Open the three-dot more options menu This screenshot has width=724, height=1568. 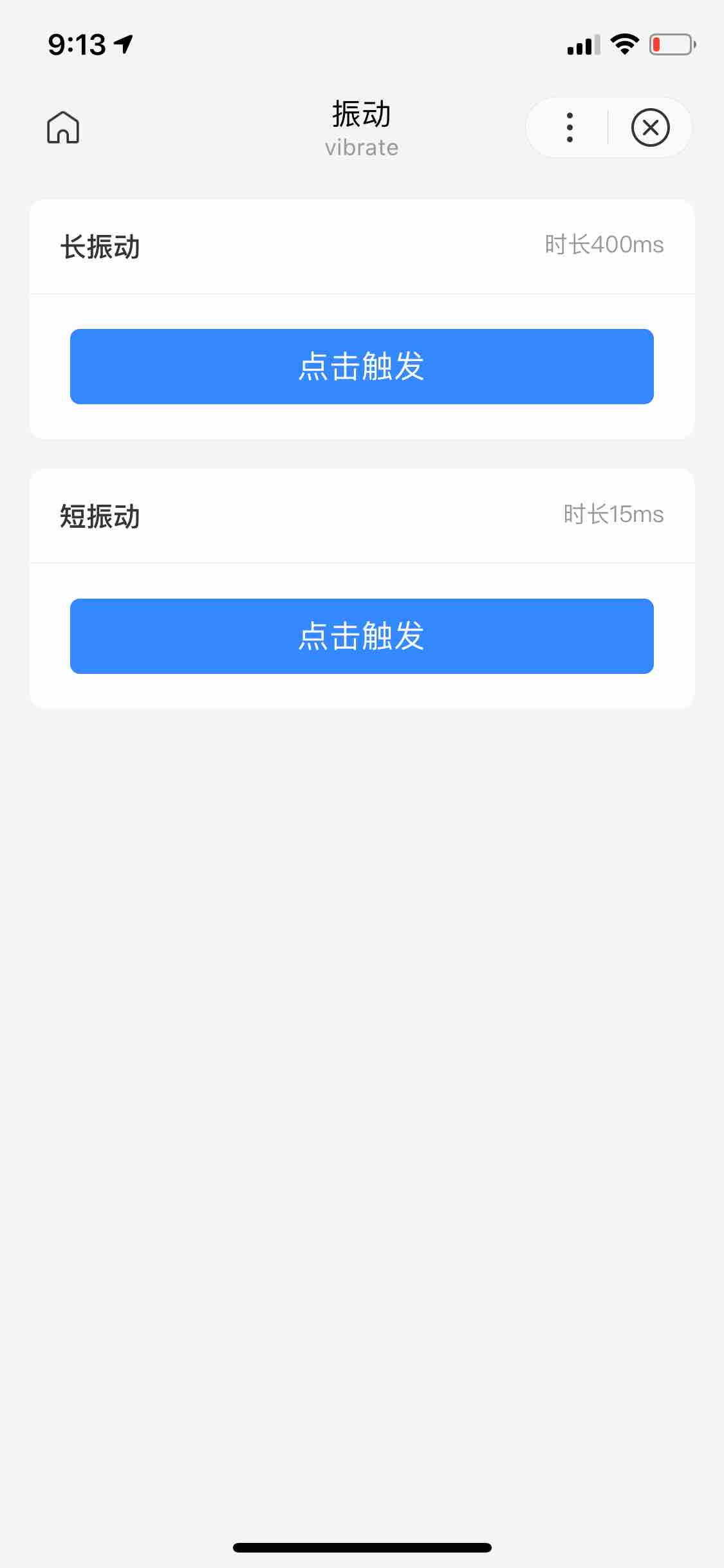point(570,127)
